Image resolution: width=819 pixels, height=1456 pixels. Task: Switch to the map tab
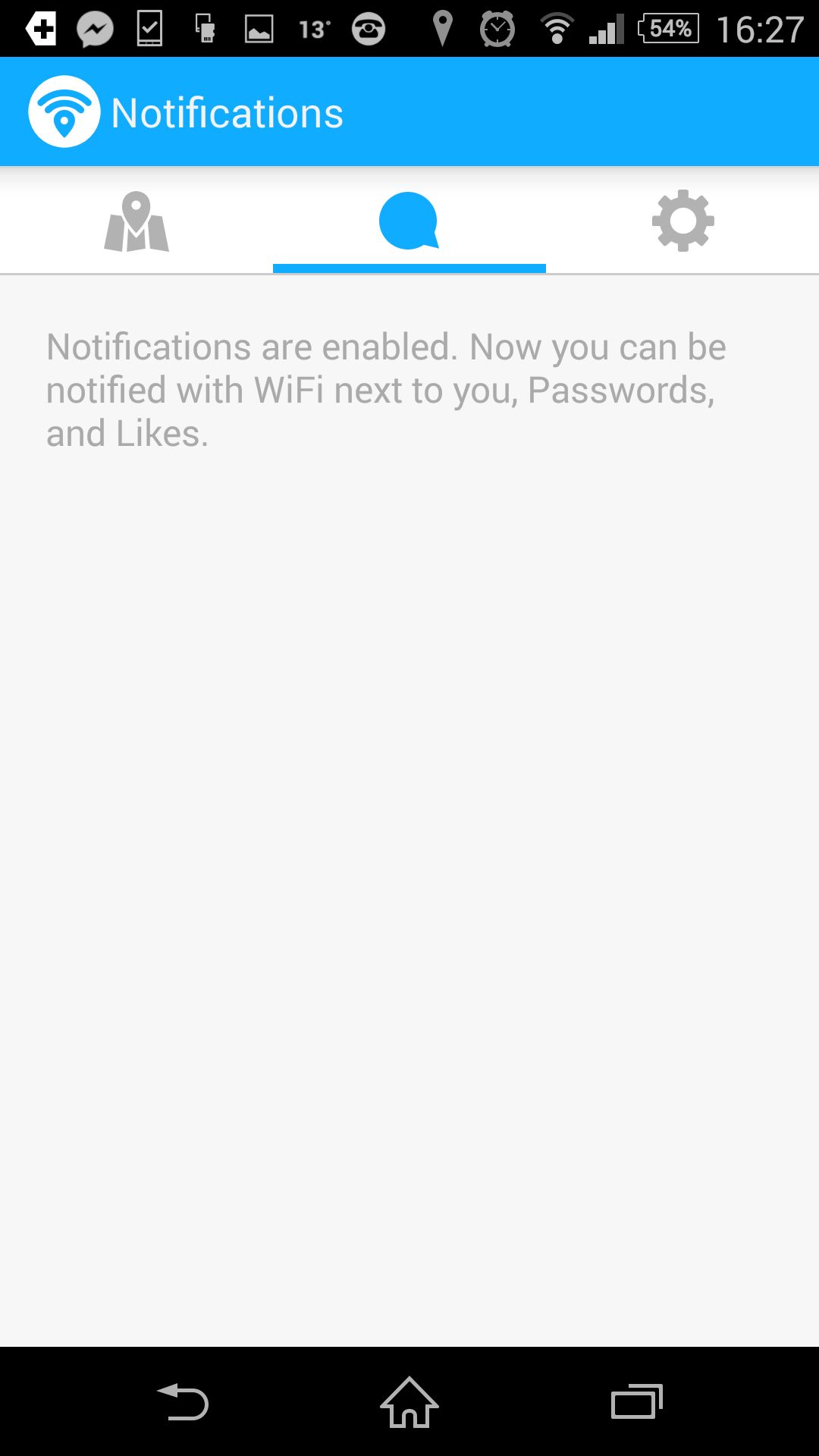tap(136, 221)
